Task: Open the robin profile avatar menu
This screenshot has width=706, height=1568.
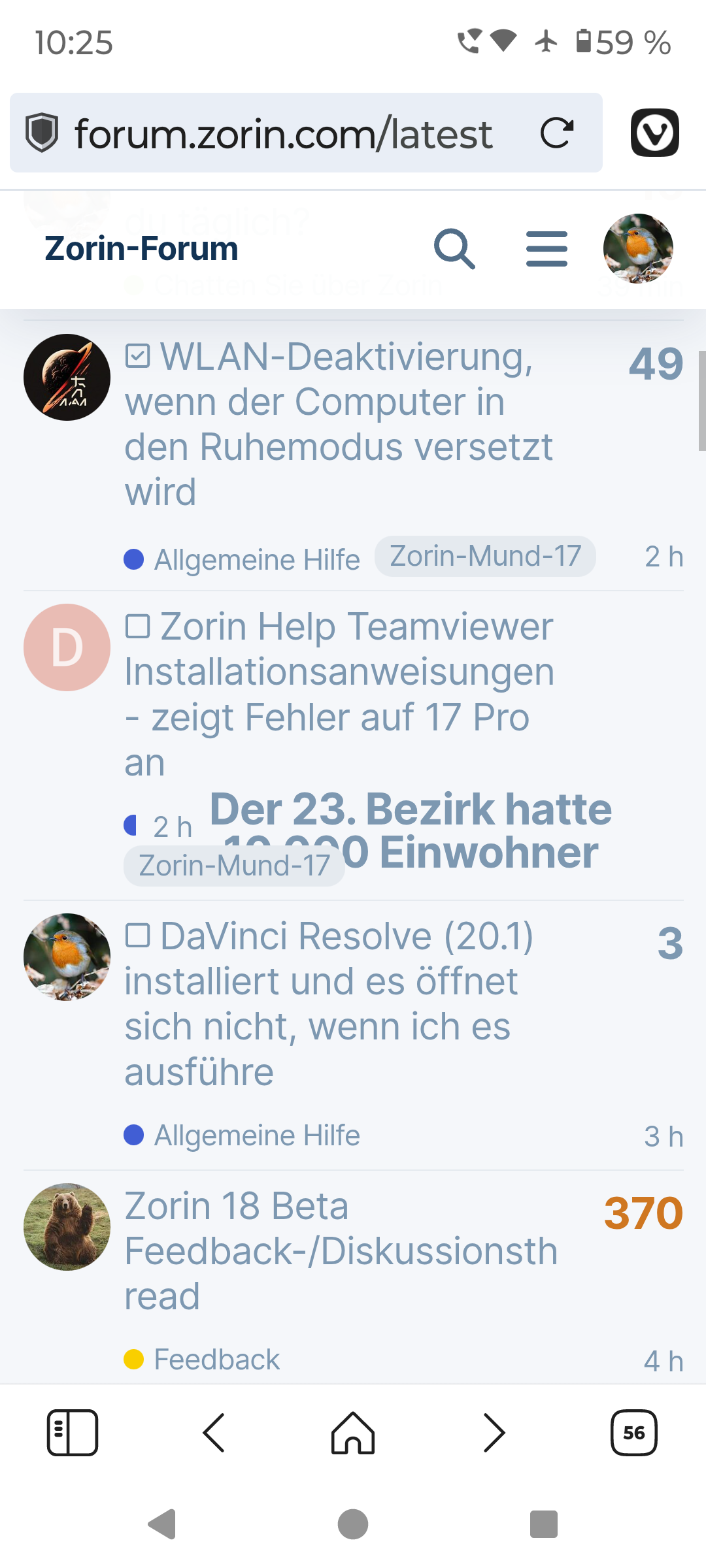Action: tap(637, 249)
